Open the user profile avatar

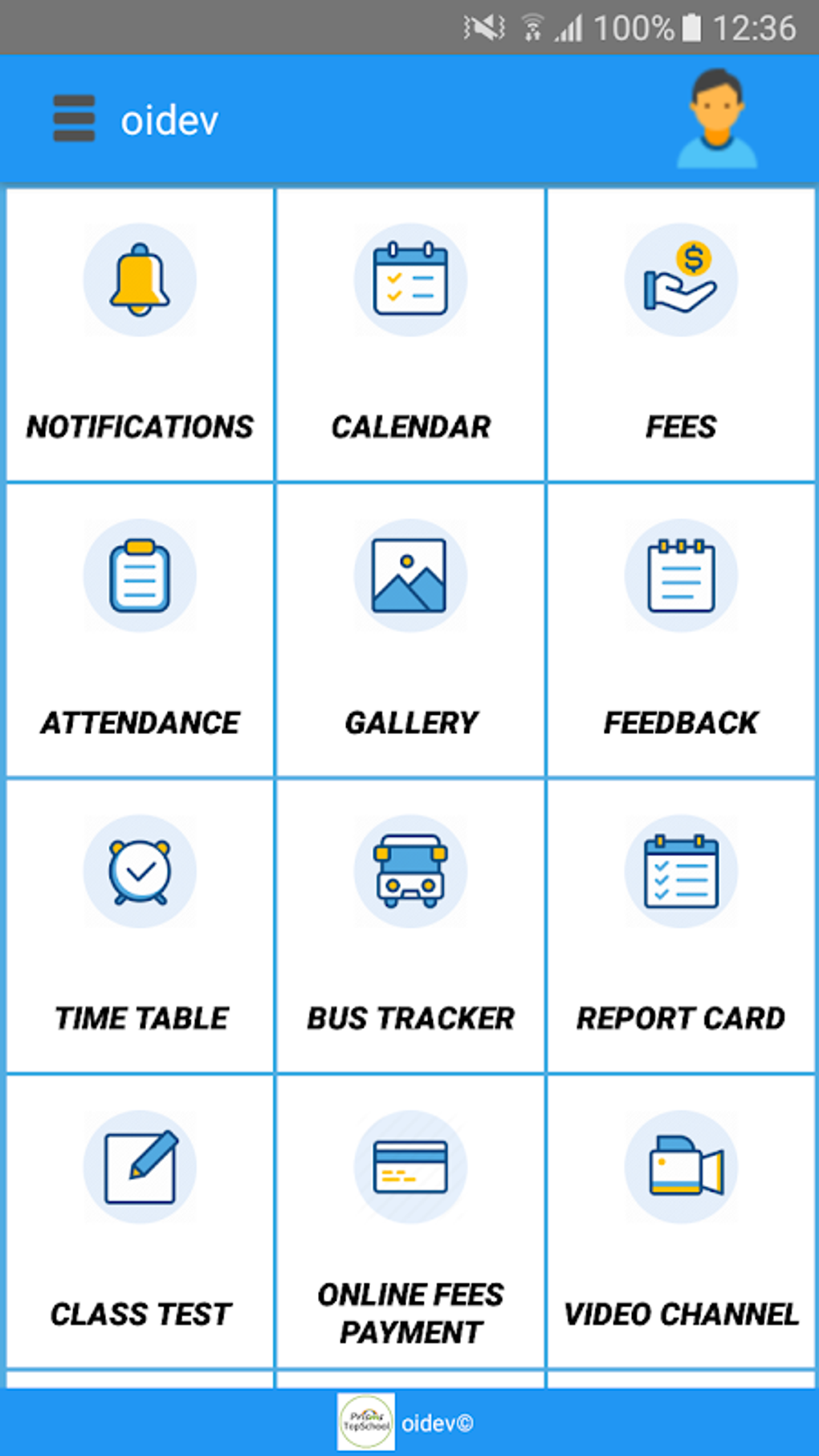click(x=717, y=117)
